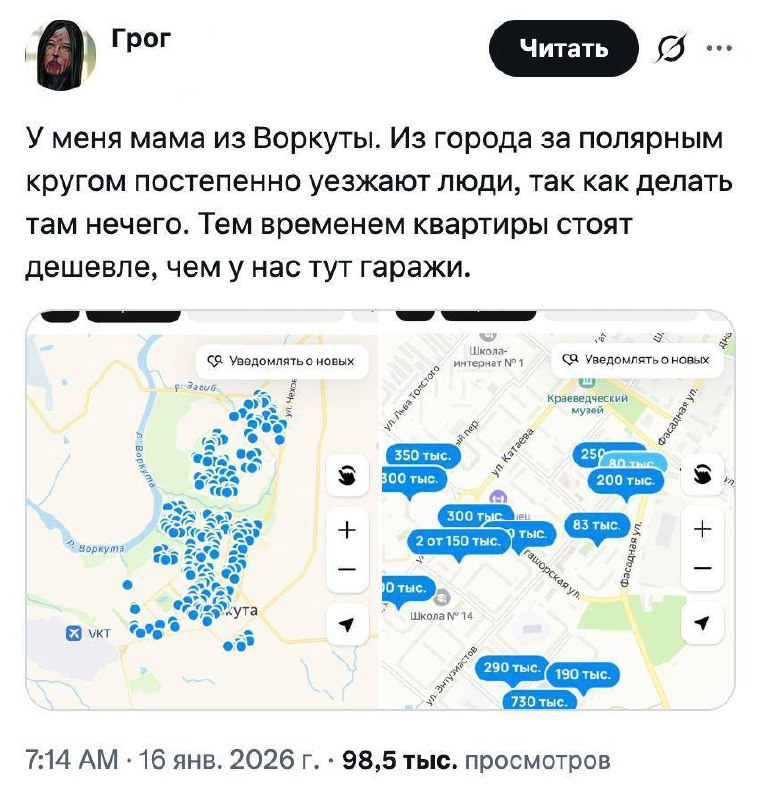The height and width of the screenshot is (800, 757).
Task: Follow Грог with the Читать button
Action: coord(563,47)
